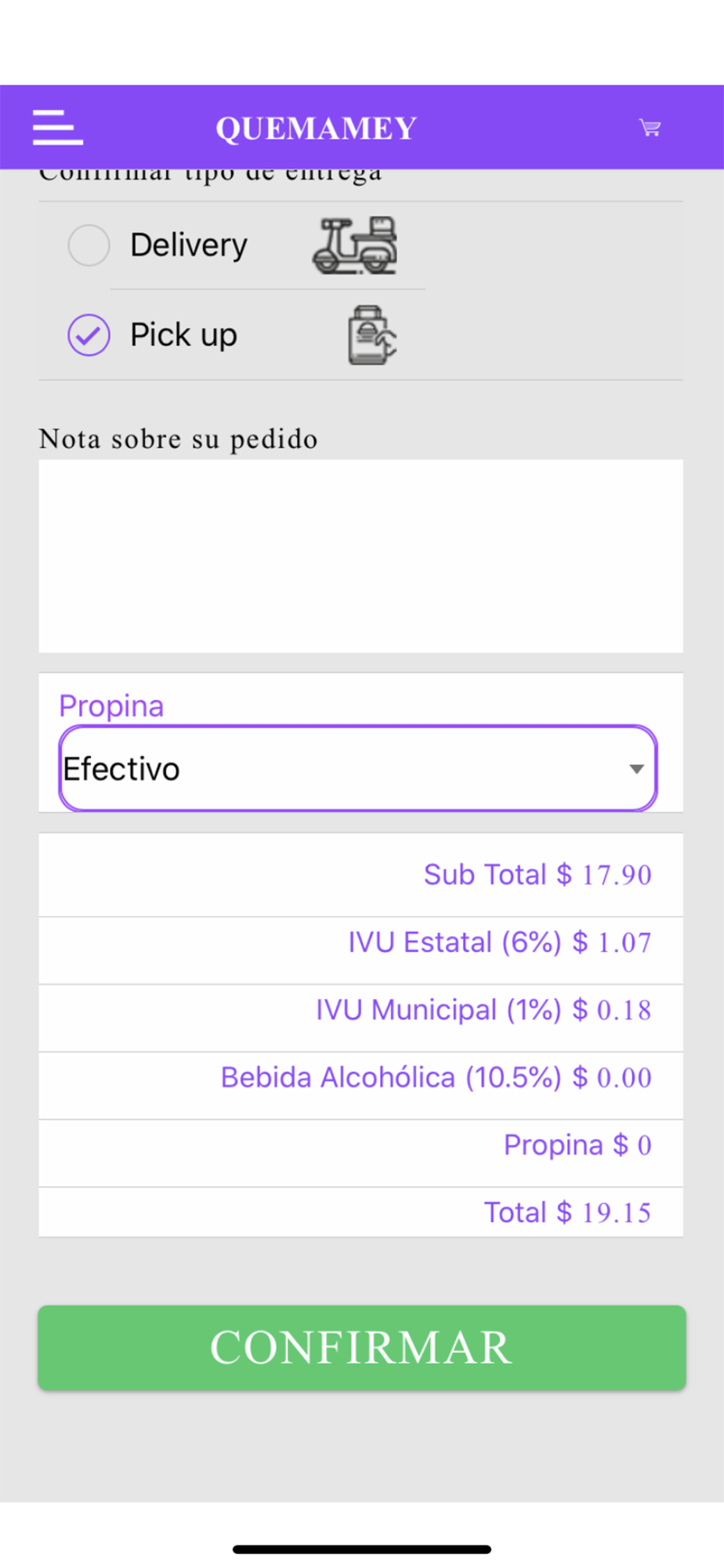Expand the Propina dropdown showing Efectivo
Image resolution: width=724 pixels, height=1568 pixels.
click(x=358, y=769)
